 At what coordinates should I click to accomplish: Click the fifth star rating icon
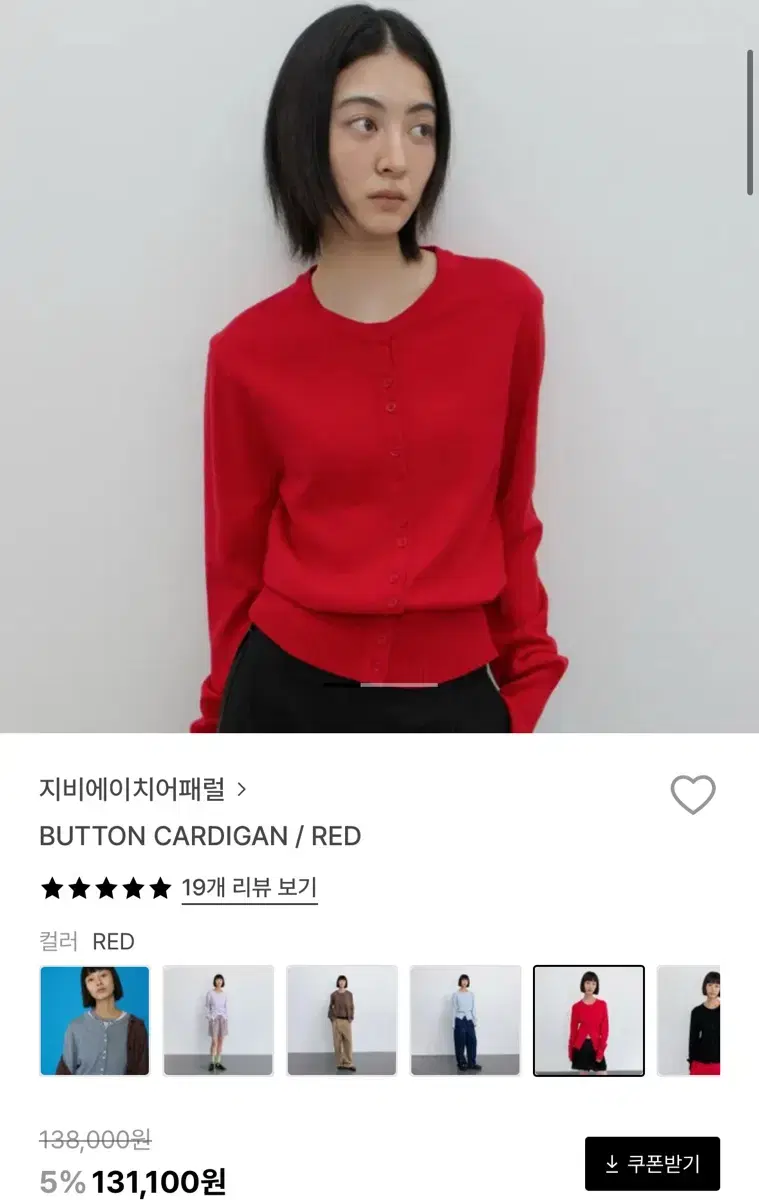click(x=159, y=886)
